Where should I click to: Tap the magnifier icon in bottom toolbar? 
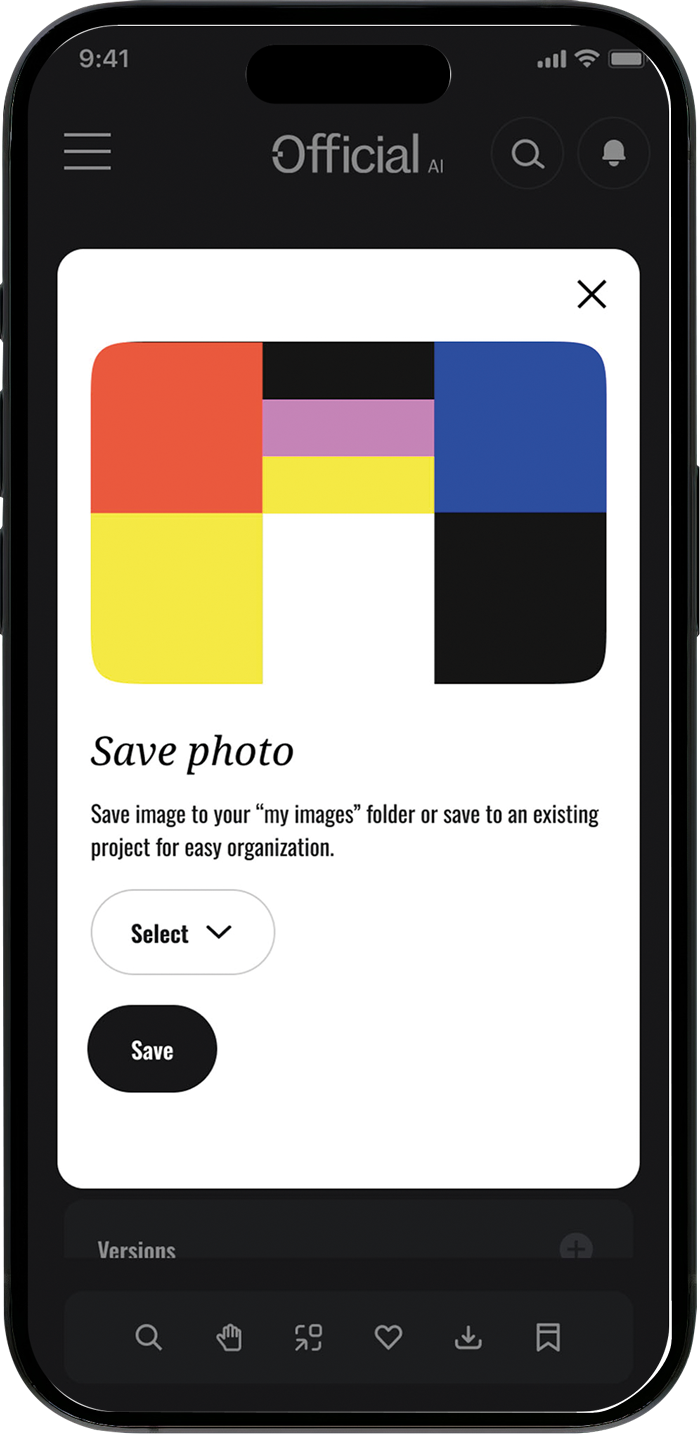(x=148, y=1337)
